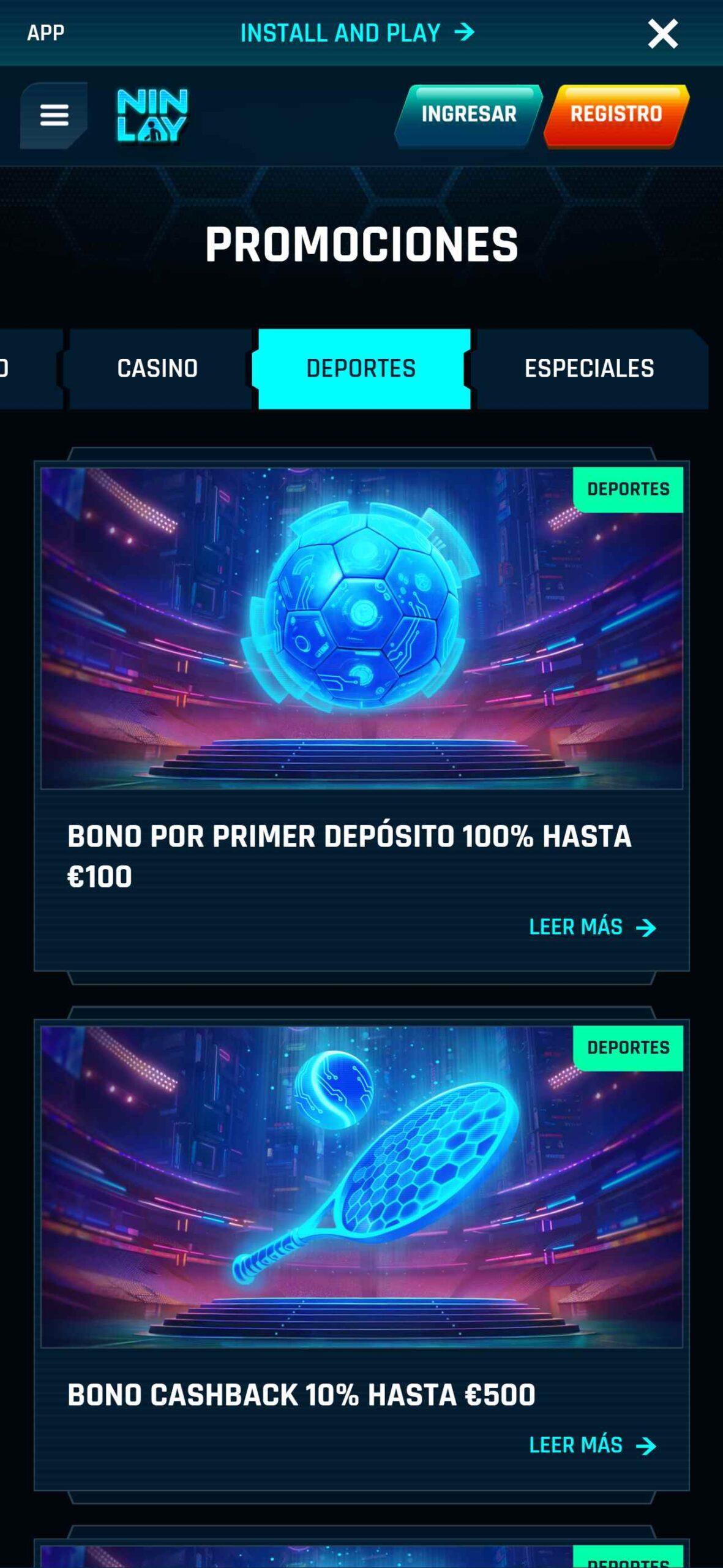Screen dimensions: 723x1568
Task: Read more about the €100 first deposit bonus
Action: coord(592,927)
